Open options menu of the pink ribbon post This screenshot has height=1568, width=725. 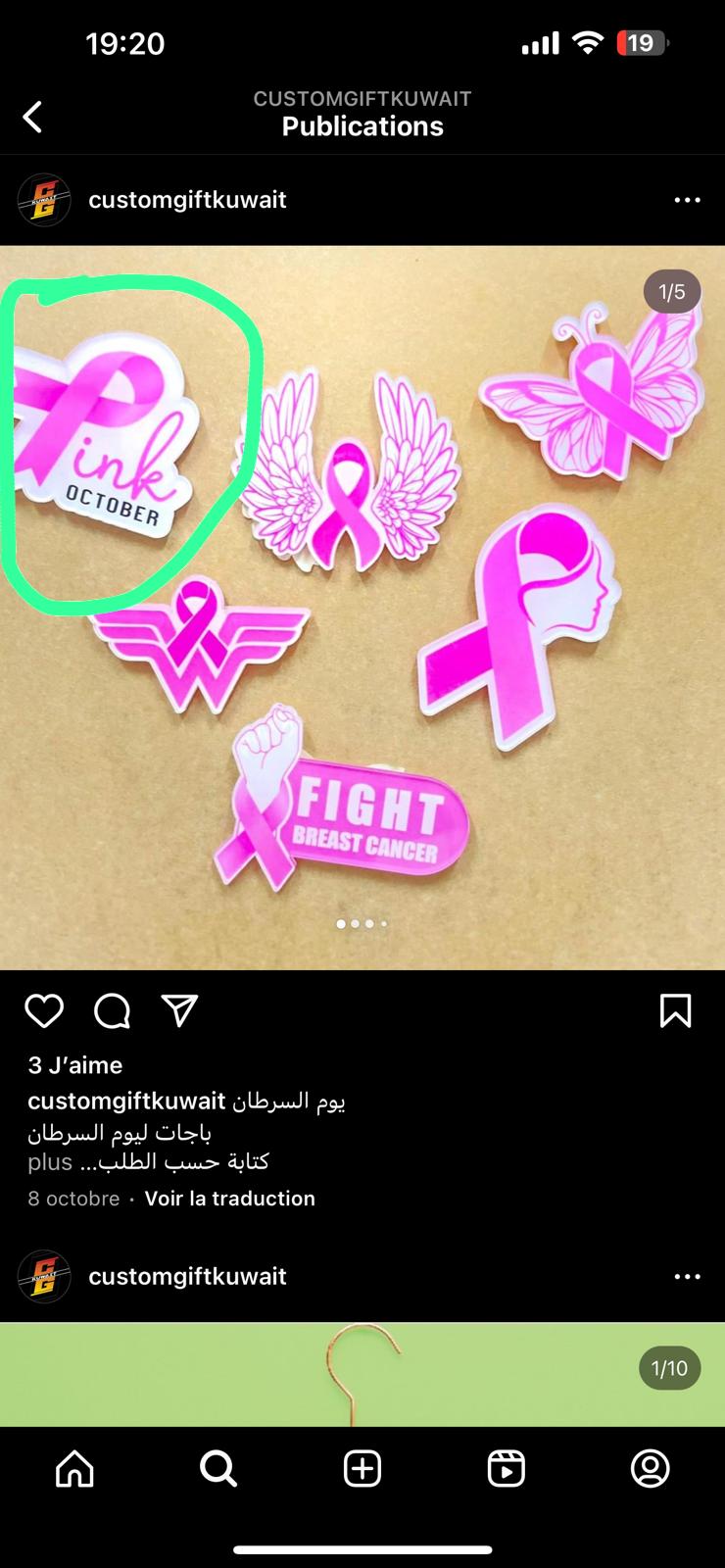687,200
